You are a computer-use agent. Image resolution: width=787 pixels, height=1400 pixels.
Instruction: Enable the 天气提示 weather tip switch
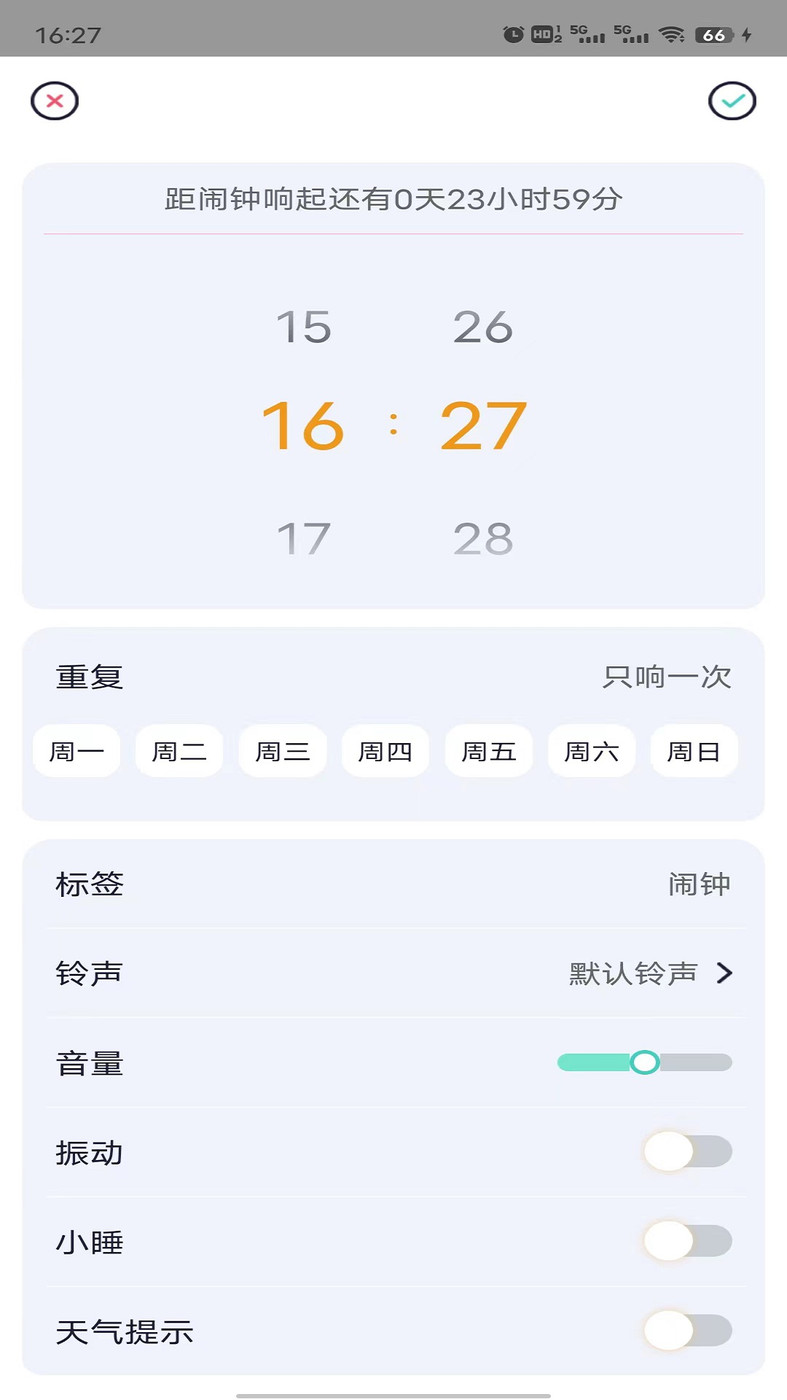click(x=687, y=1331)
